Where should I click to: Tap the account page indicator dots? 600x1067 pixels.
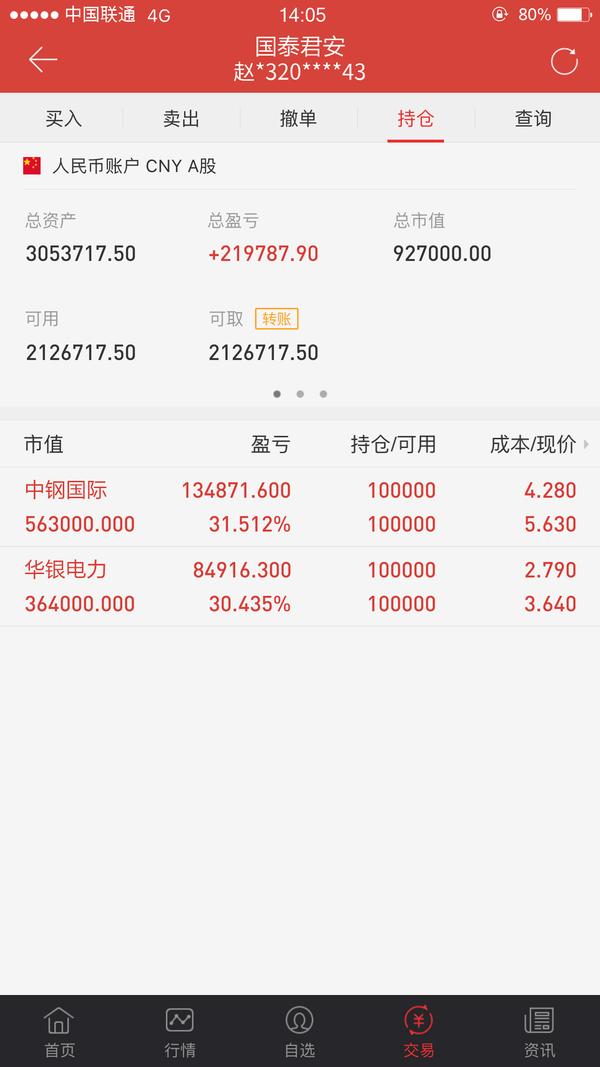pos(300,394)
